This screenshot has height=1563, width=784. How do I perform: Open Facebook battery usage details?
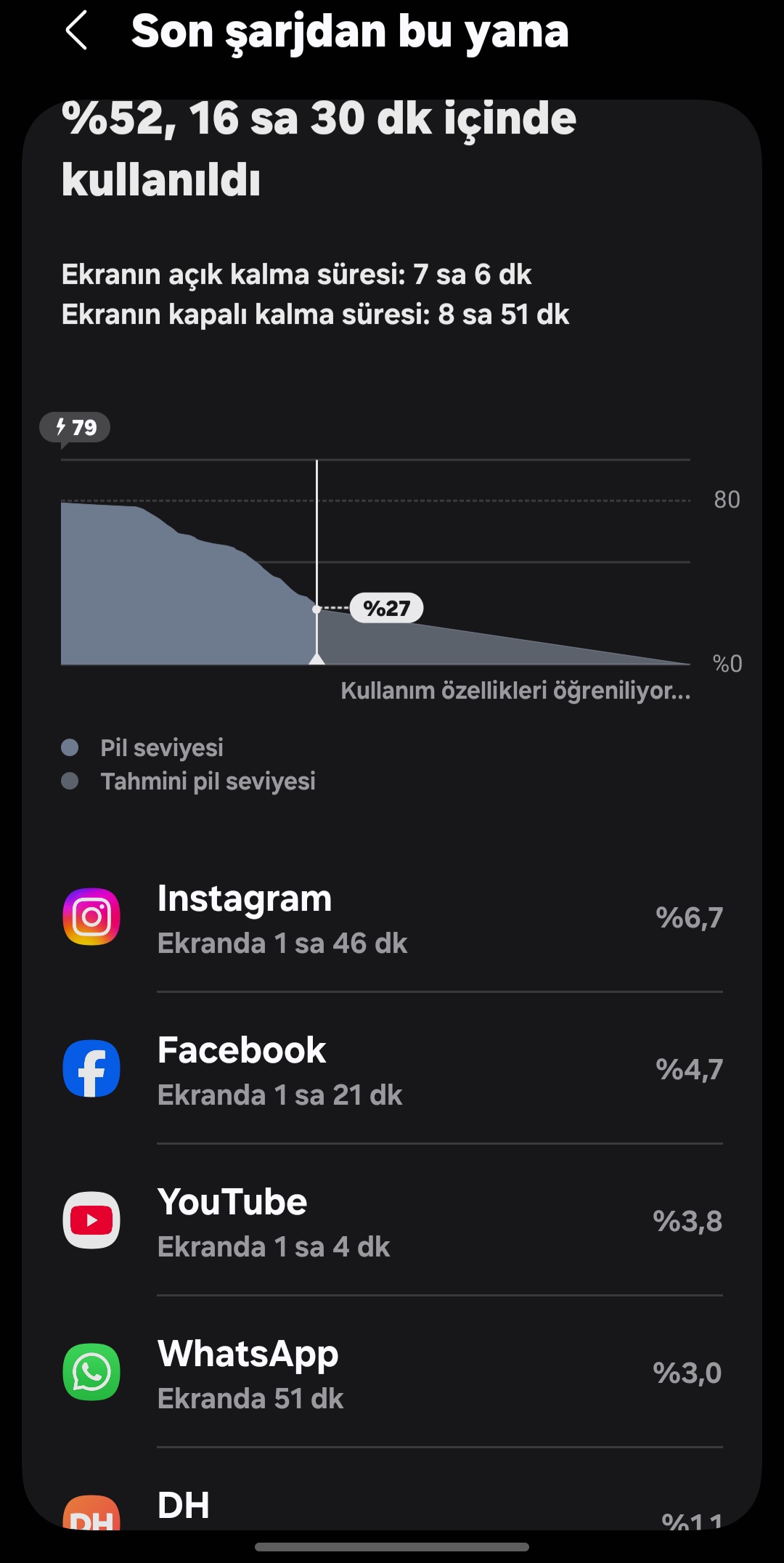(392, 1069)
